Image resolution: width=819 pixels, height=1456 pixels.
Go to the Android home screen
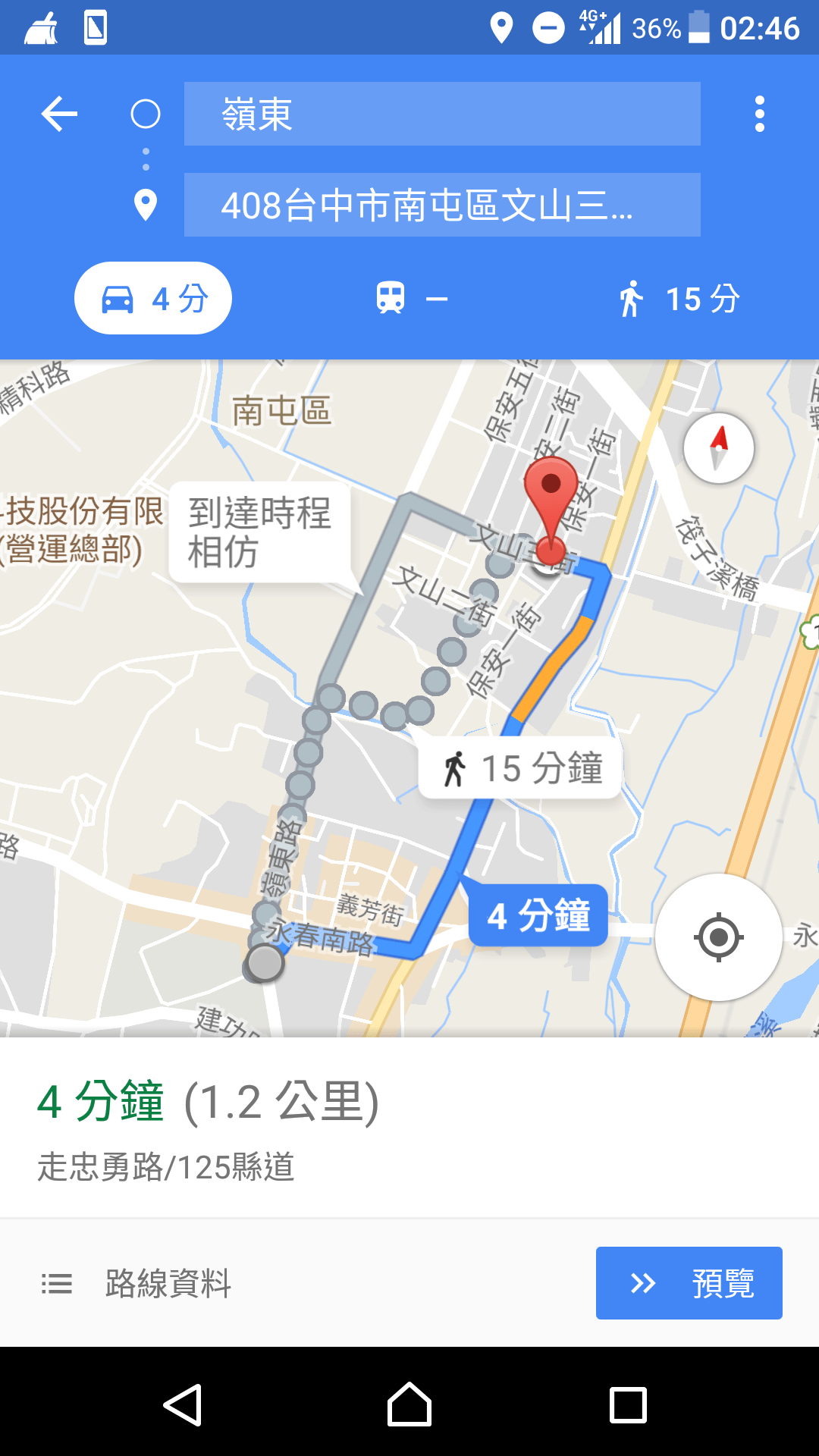[409, 1404]
